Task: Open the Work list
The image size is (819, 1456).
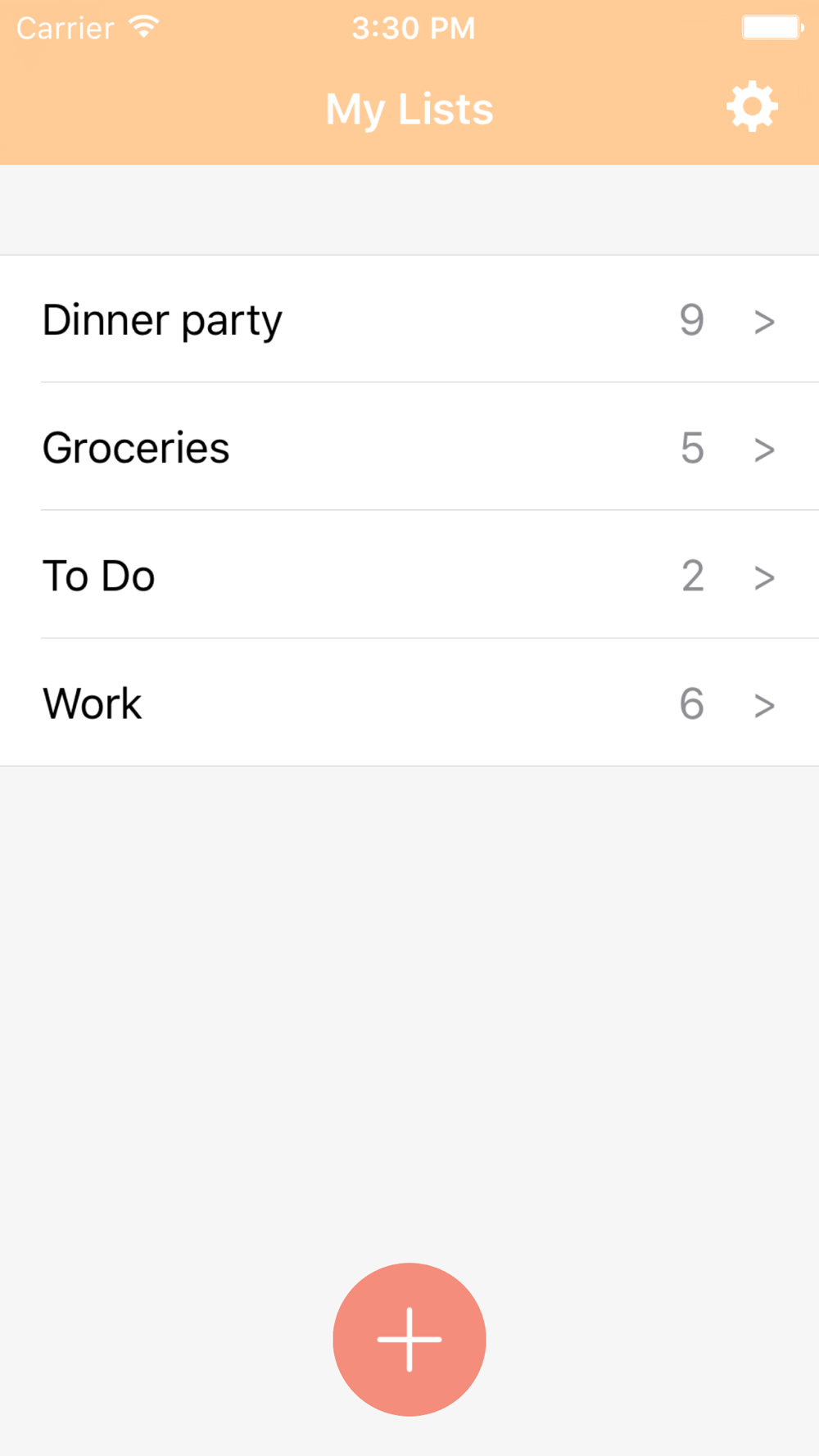Action: pos(409,702)
